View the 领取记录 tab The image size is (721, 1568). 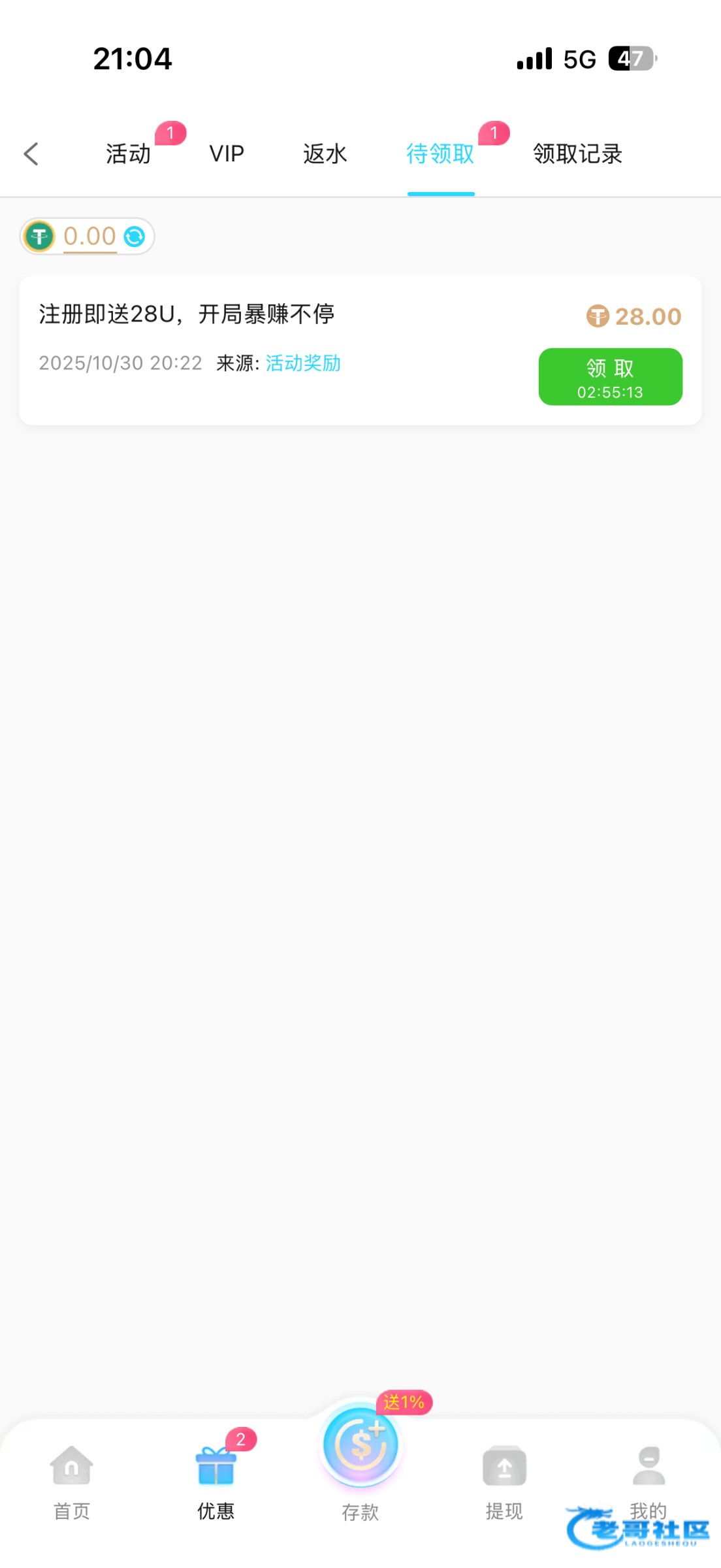point(577,154)
